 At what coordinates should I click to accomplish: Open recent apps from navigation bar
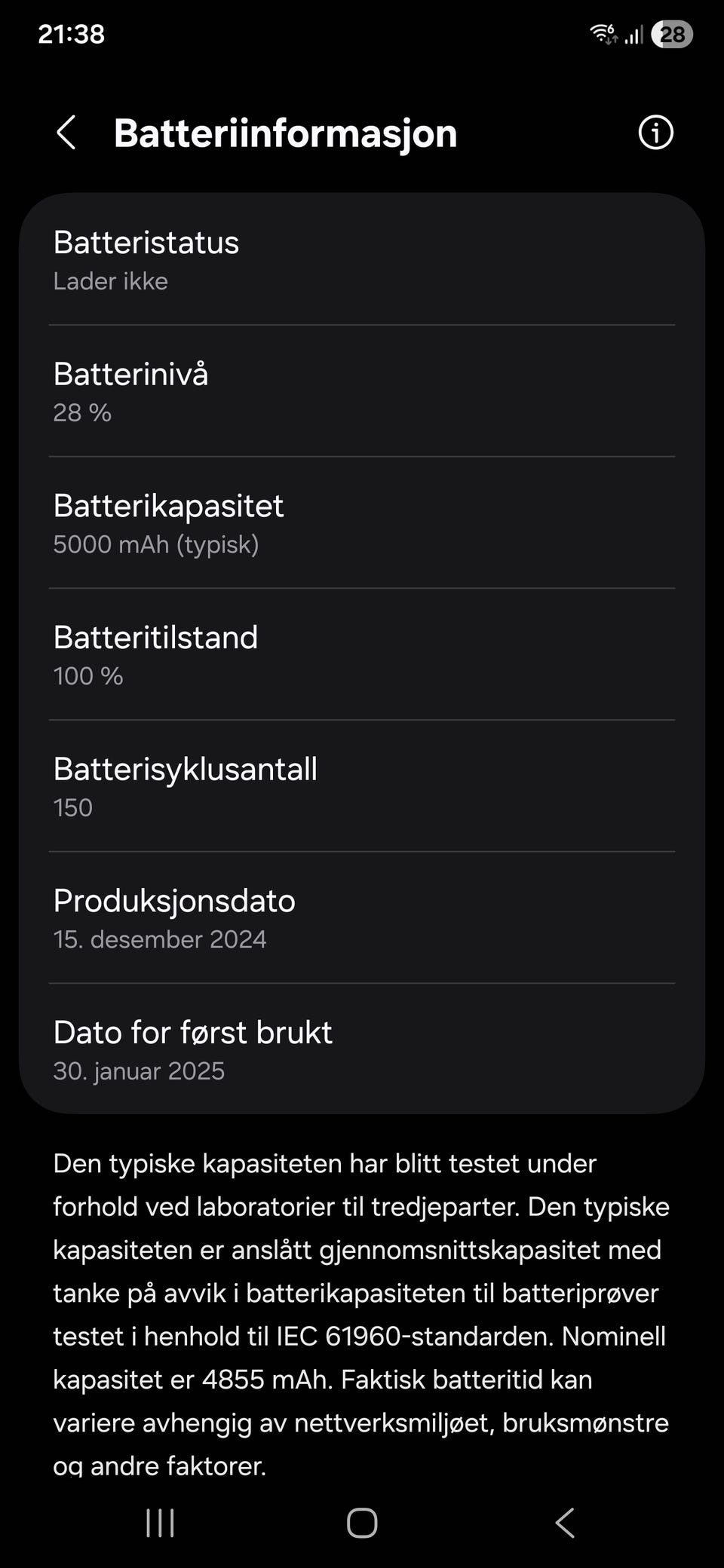(x=160, y=1523)
